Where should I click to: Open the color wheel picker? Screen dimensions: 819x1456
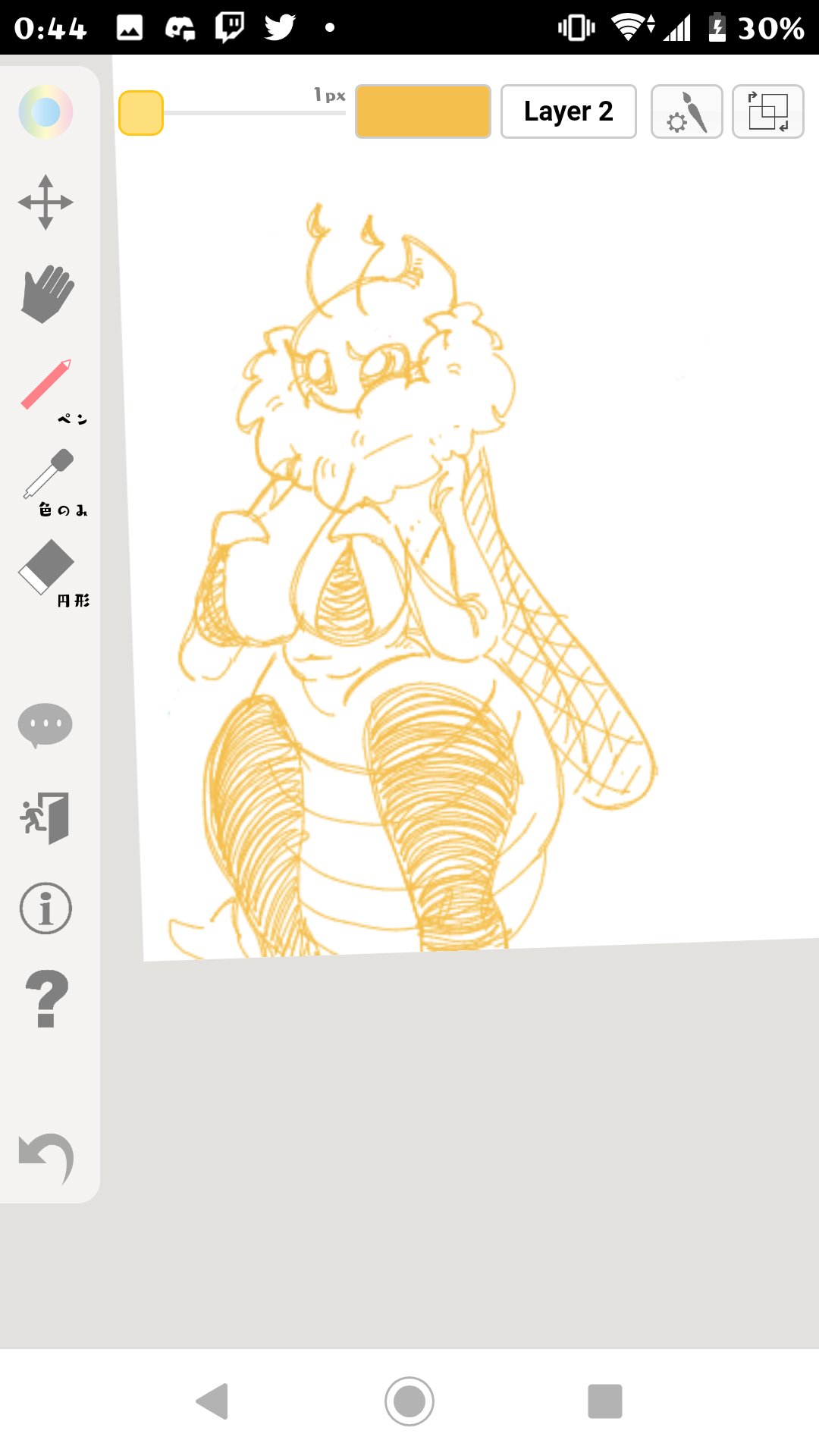pyautogui.click(x=45, y=112)
